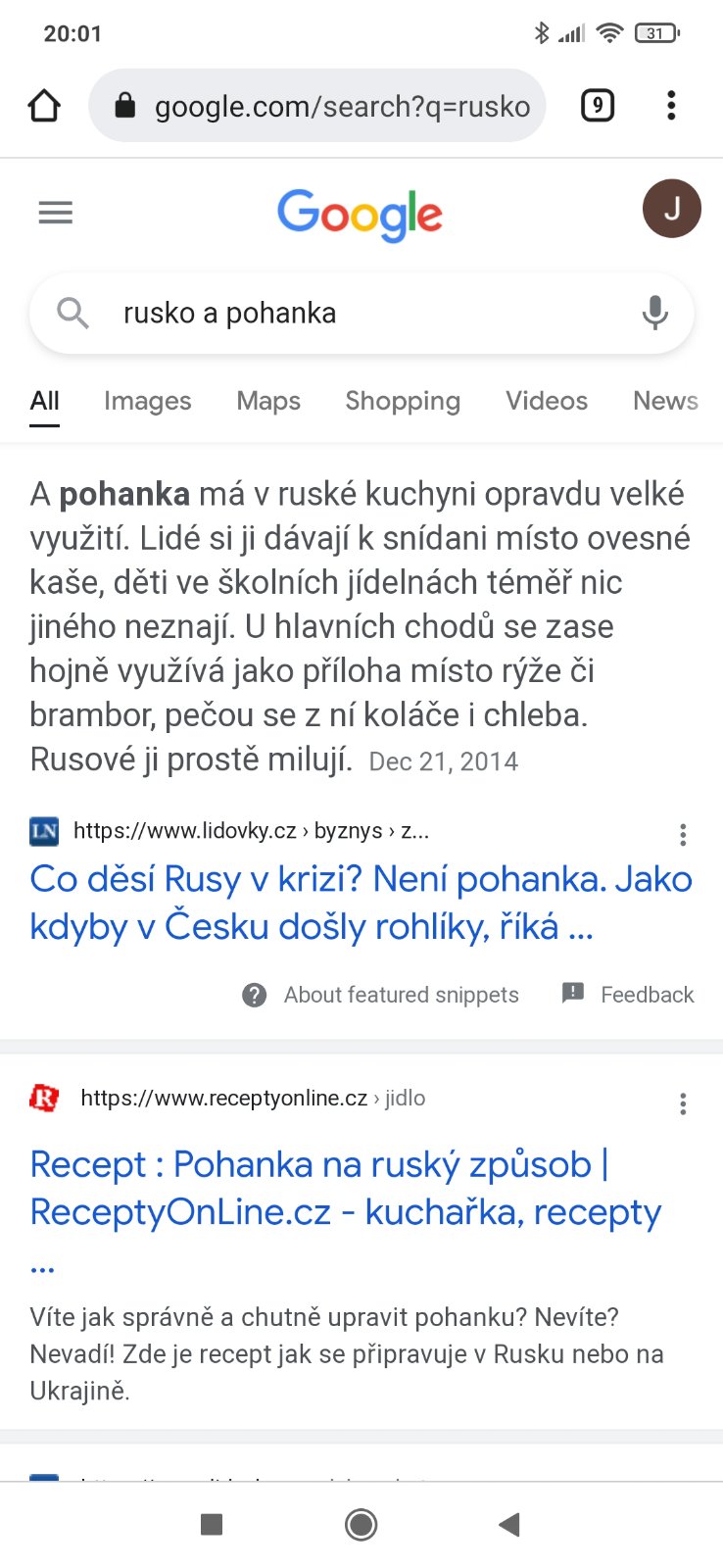Screen dimensions: 723x1568
Task: Start voice search with the microphone
Action: (654, 314)
